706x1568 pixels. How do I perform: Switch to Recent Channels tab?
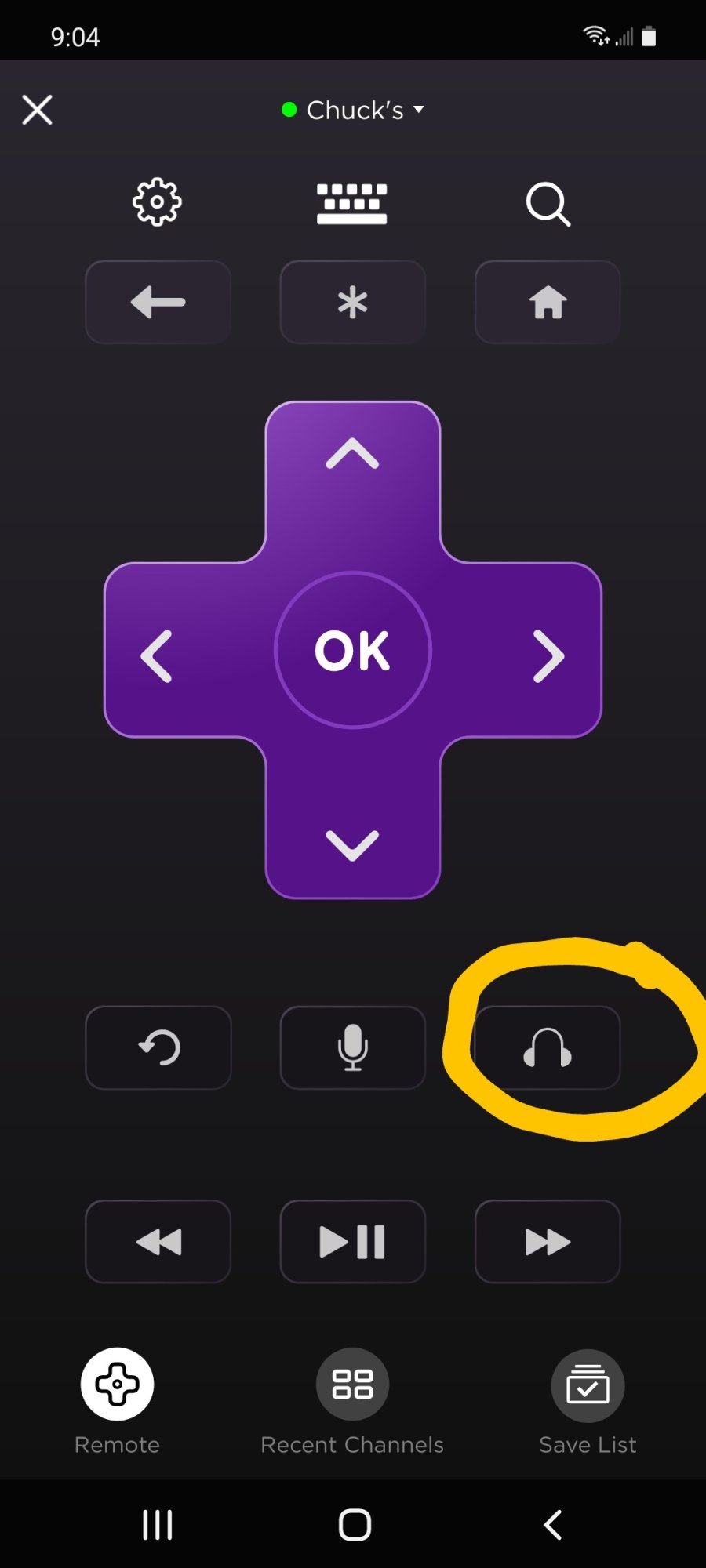click(352, 1401)
